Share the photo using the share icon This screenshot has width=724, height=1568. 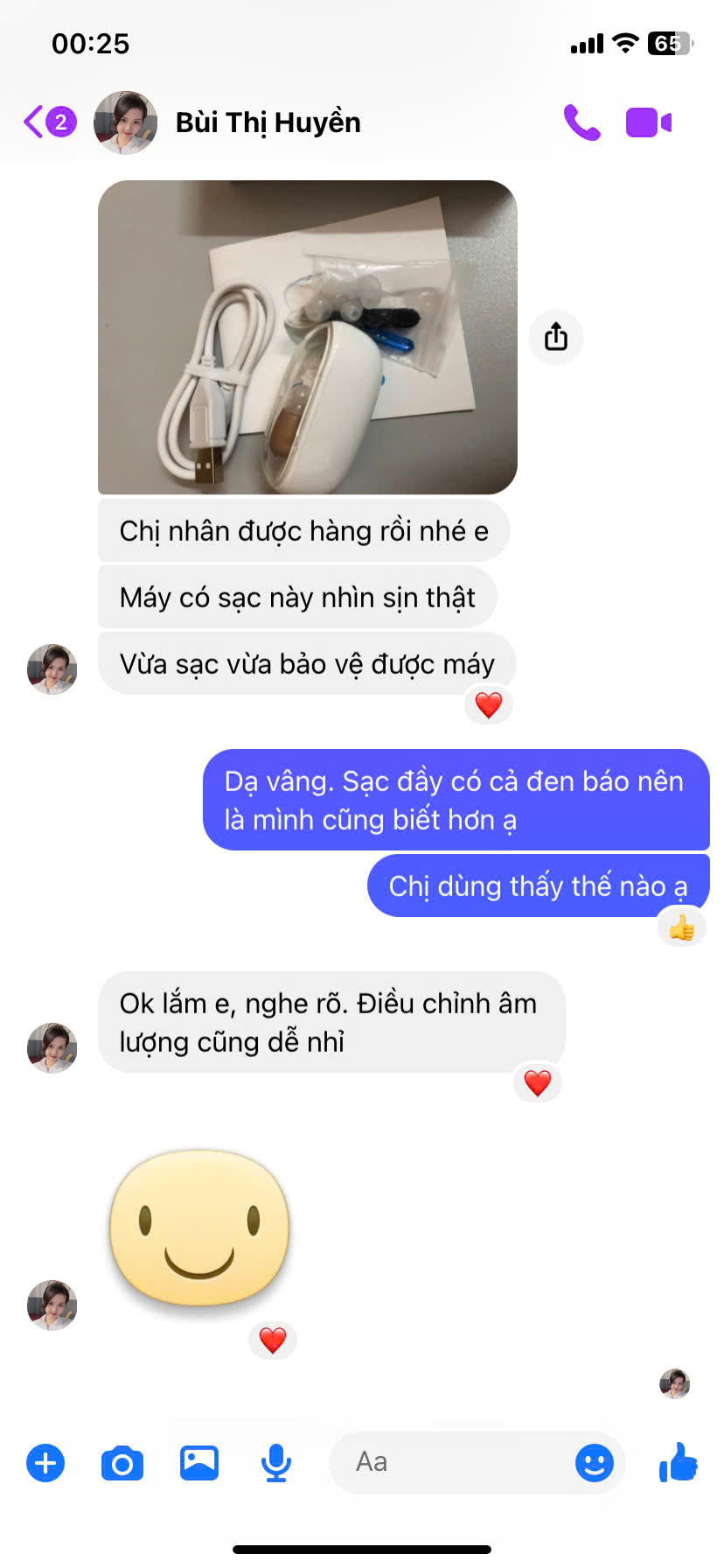(x=556, y=337)
